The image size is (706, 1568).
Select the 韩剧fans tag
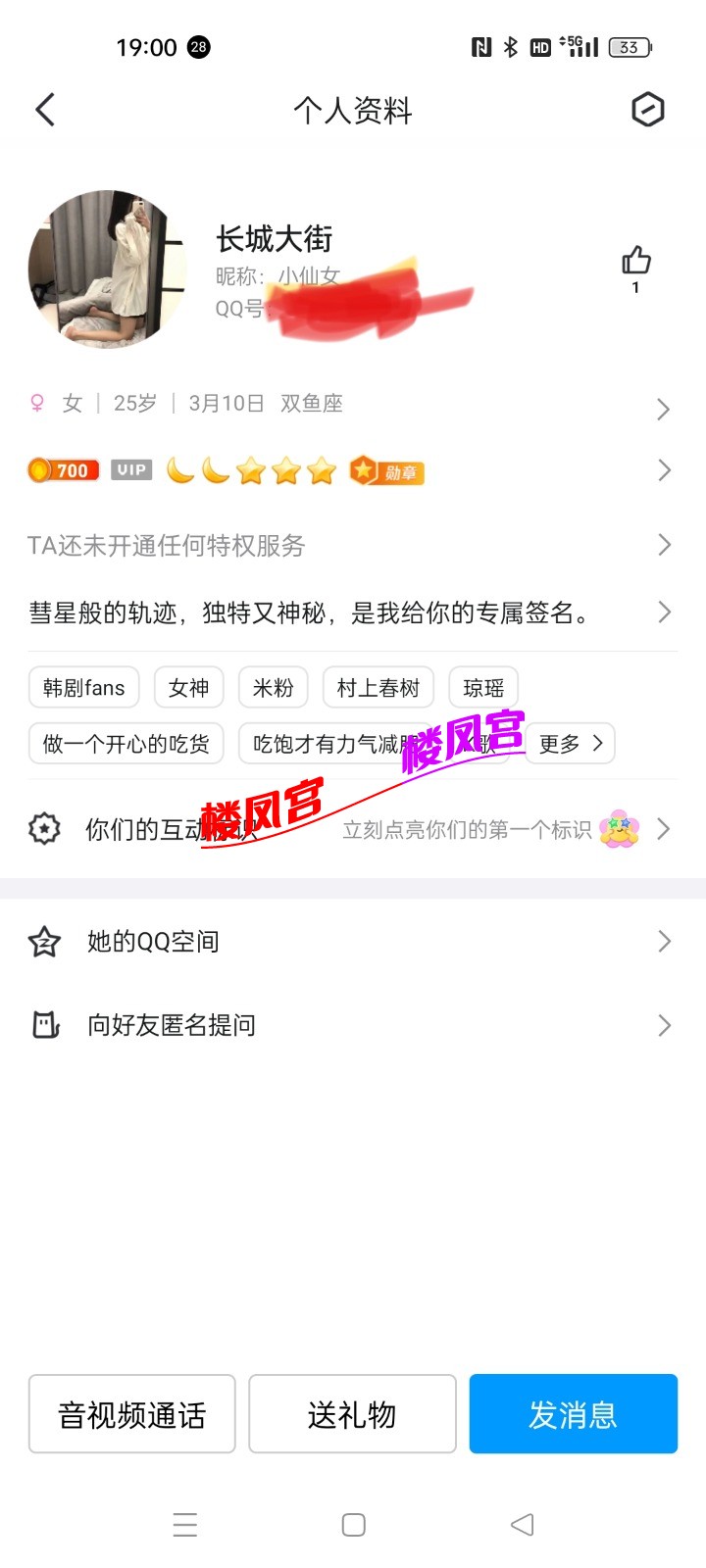[x=84, y=688]
